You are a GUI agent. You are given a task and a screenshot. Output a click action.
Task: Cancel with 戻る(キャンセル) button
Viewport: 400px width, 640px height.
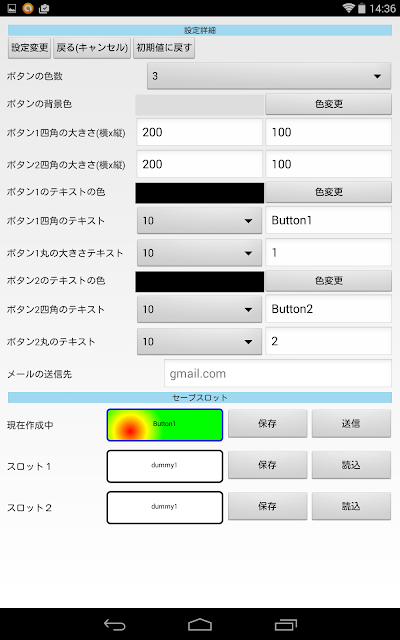pyautogui.click(x=92, y=48)
